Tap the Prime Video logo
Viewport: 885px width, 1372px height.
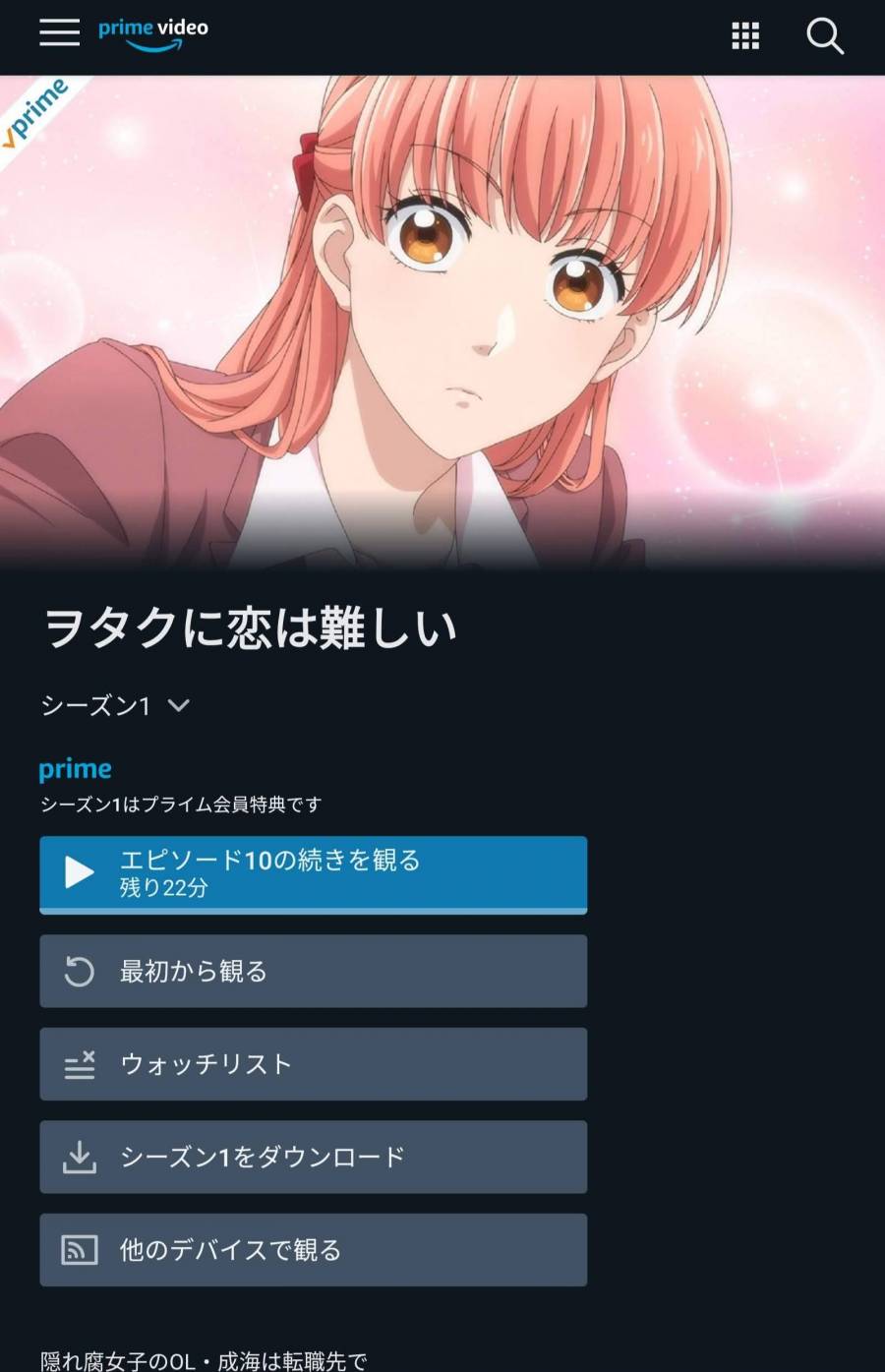point(153,33)
